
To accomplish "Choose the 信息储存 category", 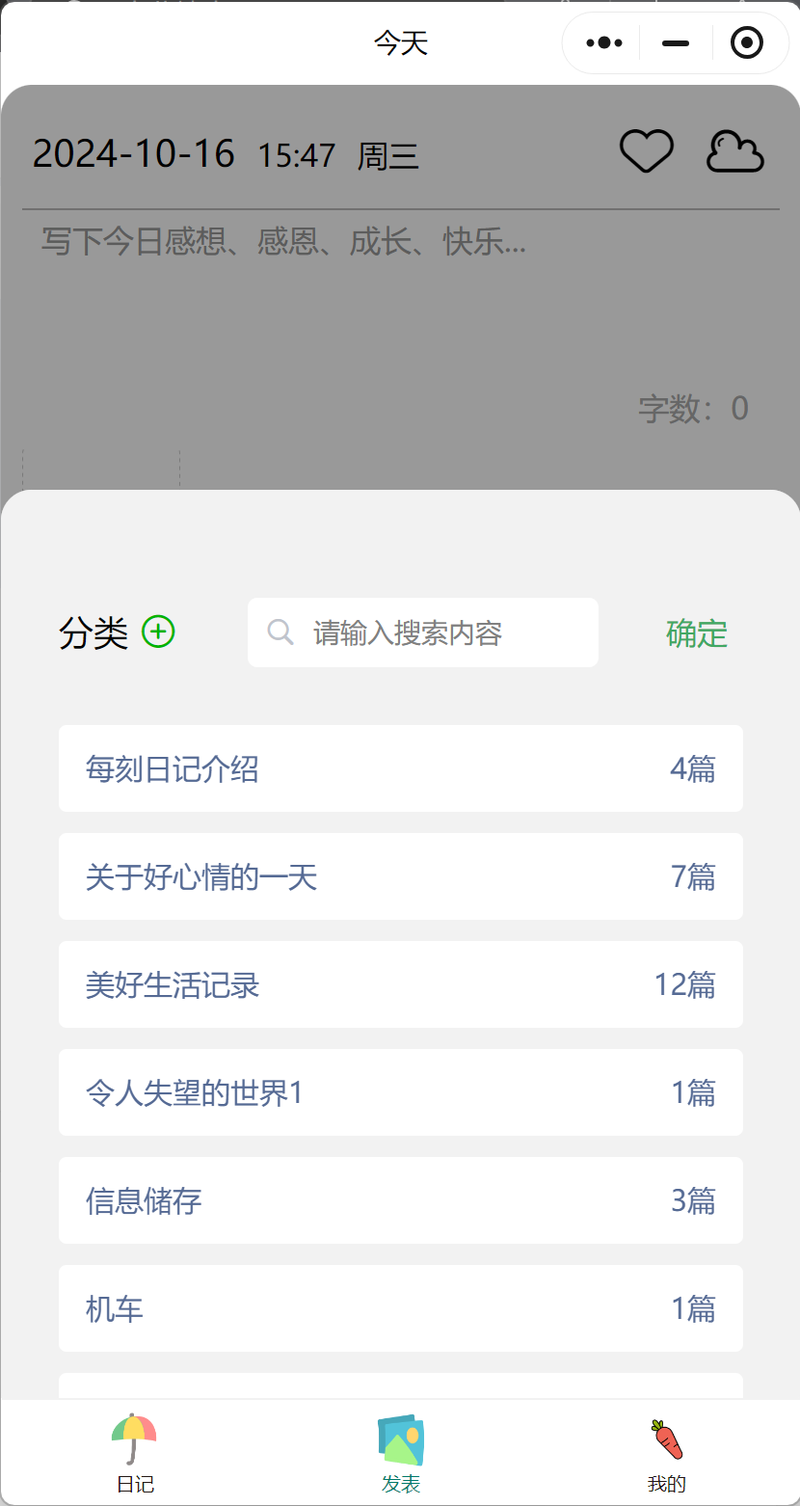I will tap(401, 1200).
